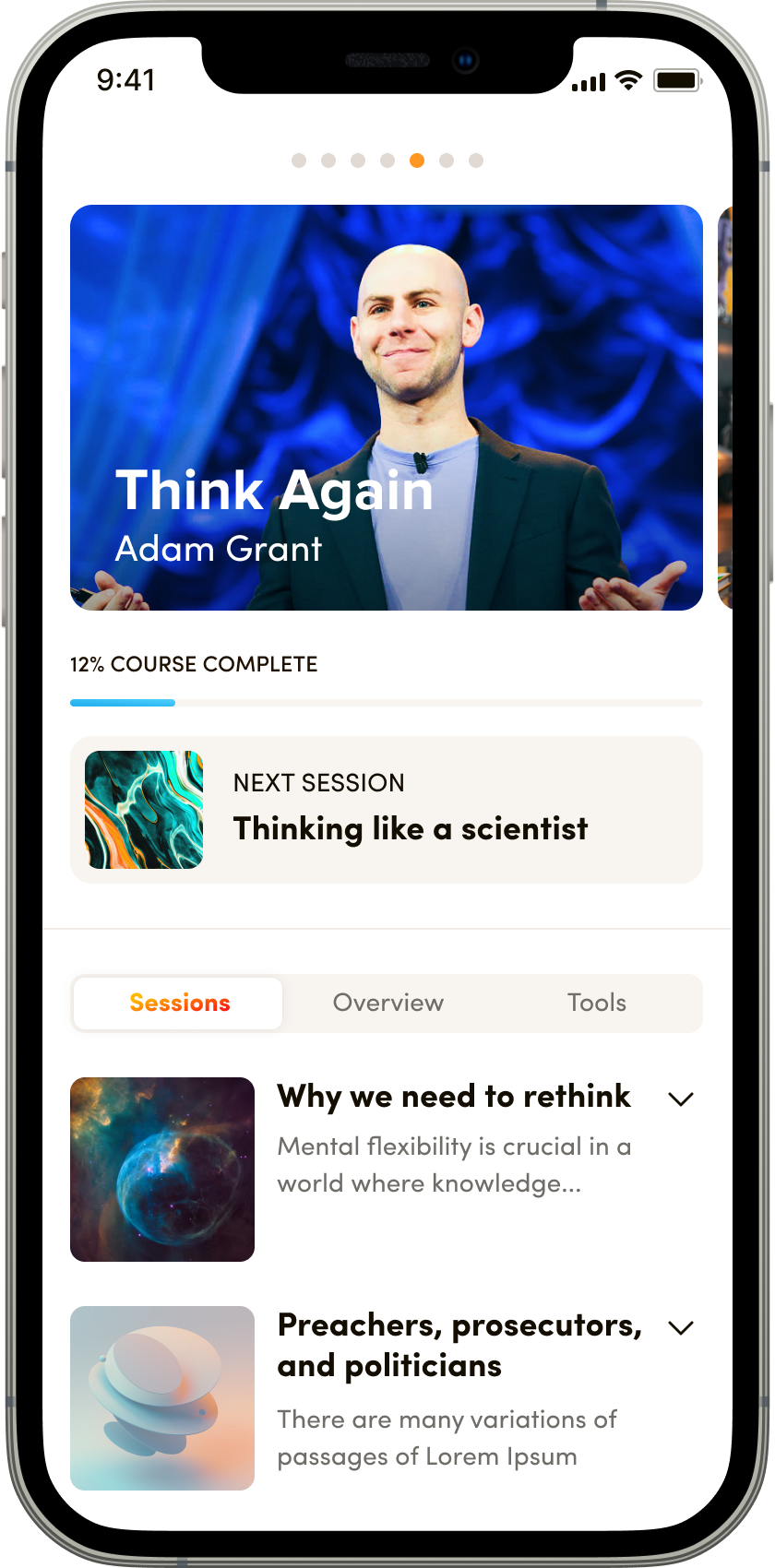Expand the Why we need to rethink session
The height and width of the screenshot is (1568, 775).
(x=680, y=1099)
